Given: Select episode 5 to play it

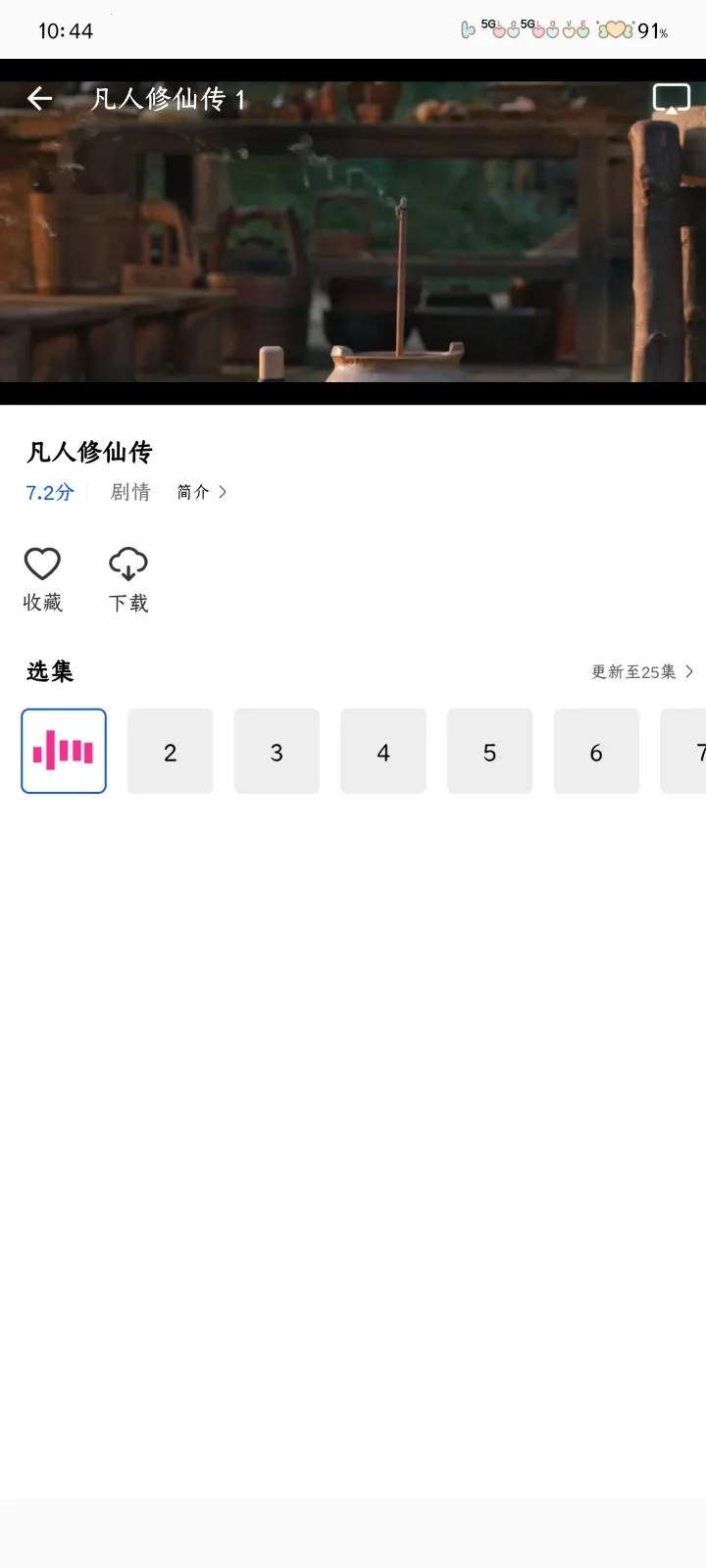Looking at the screenshot, I should coord(489,751).
